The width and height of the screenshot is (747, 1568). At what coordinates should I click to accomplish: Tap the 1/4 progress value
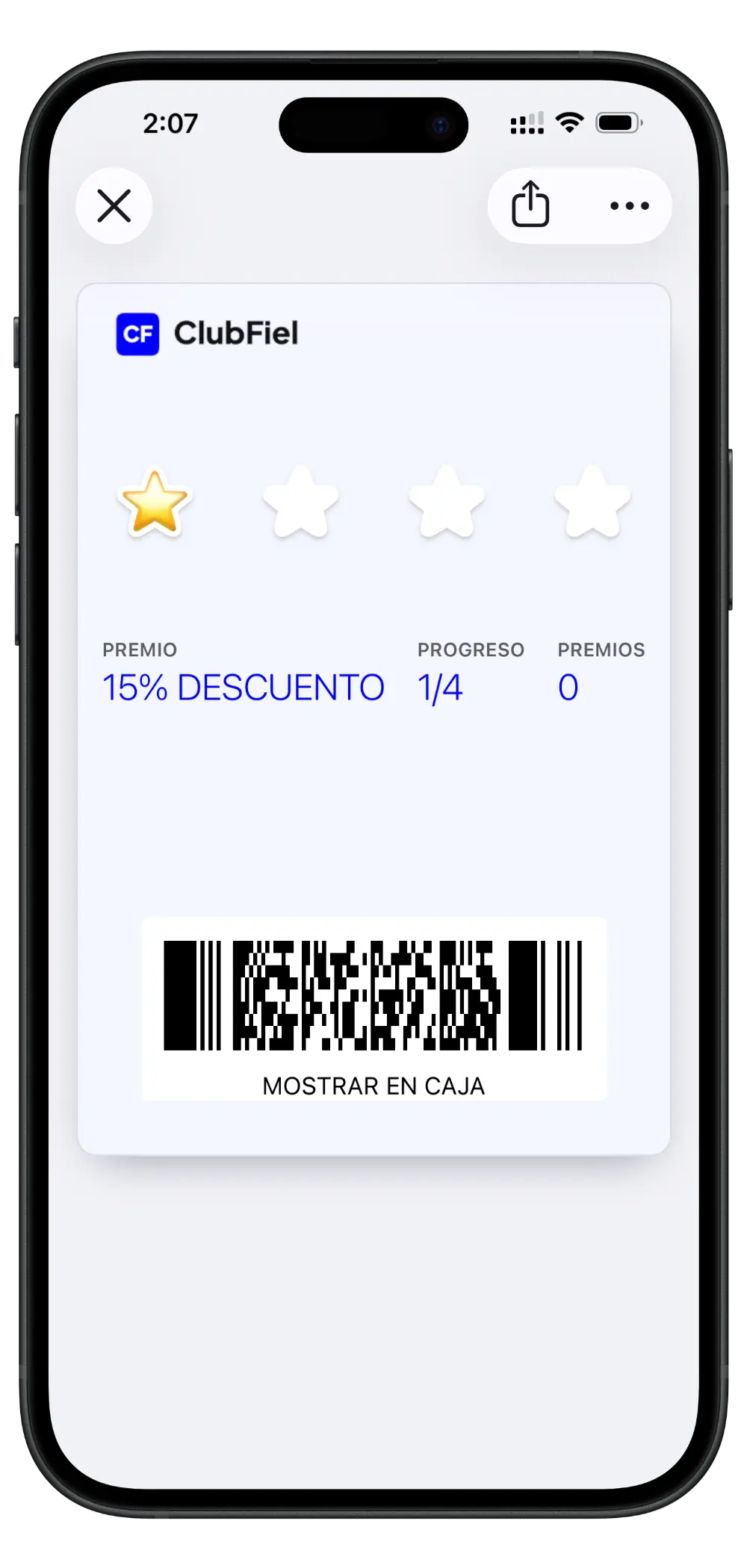point(439,687)
